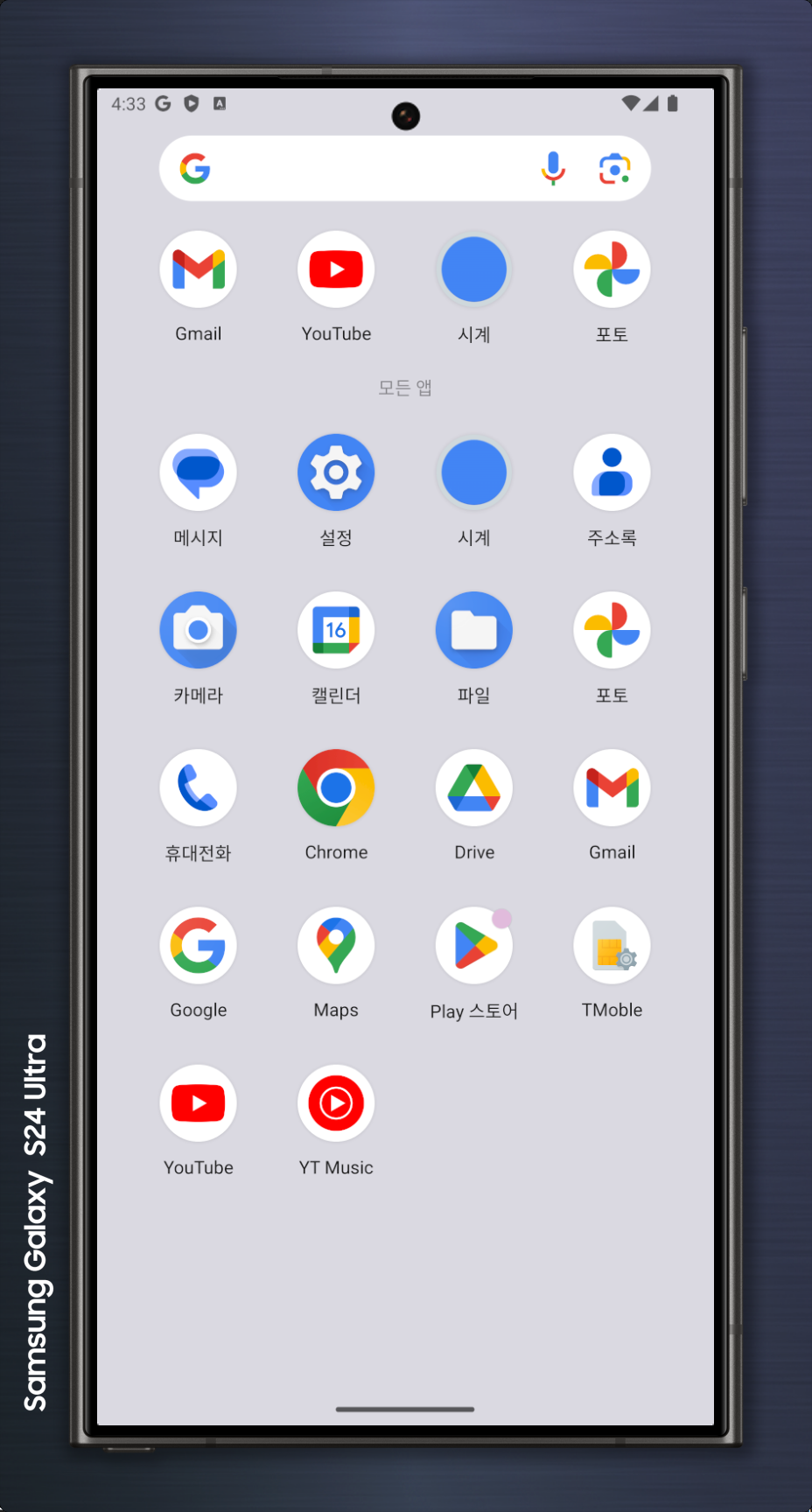The width and height of the screenshot is (812, 1512).
Task: Launch the 주소록 contacts app
Action: (612, 473)
